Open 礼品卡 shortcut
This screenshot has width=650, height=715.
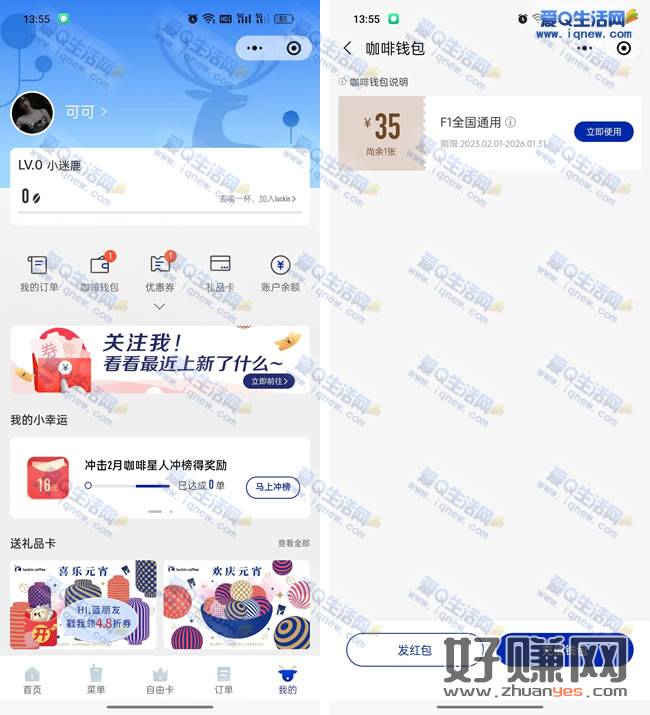click(x=220, y=273)
